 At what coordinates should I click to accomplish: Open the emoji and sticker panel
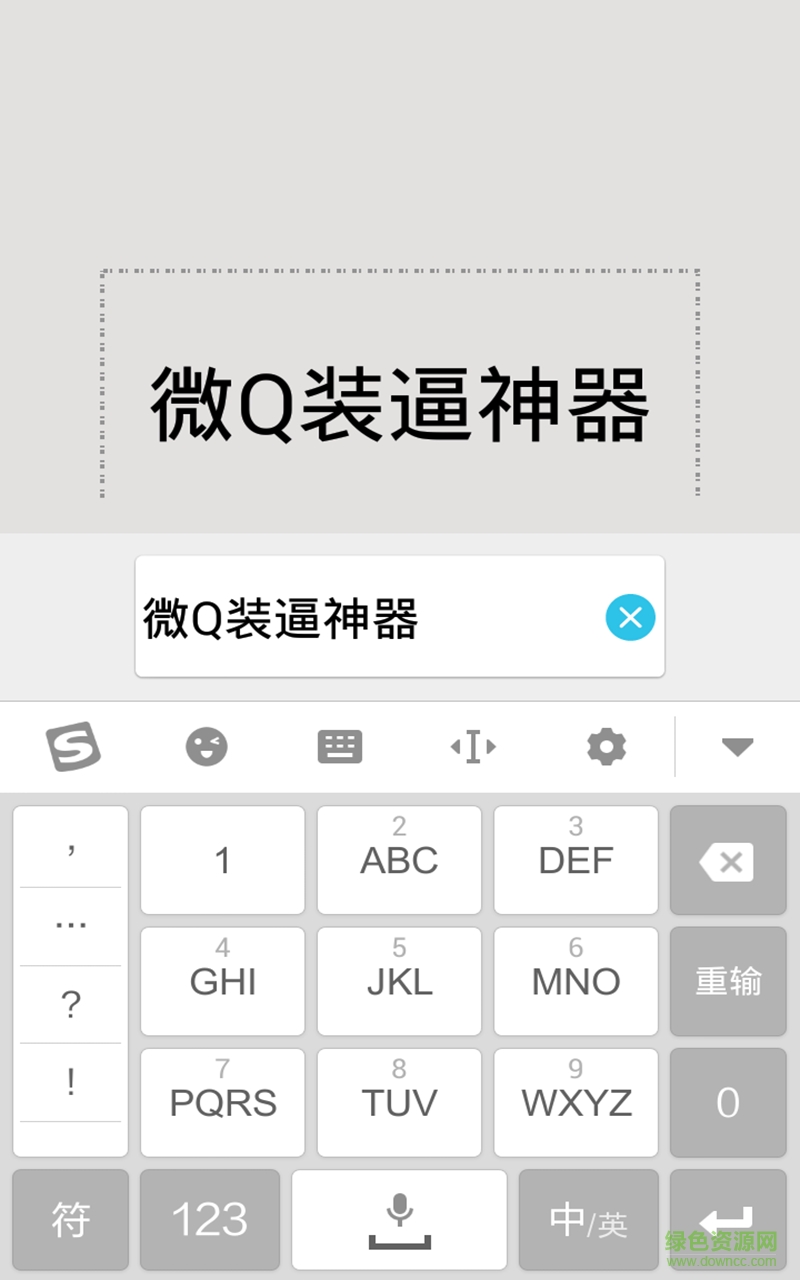pyautogui.click(x=206, y=746)
